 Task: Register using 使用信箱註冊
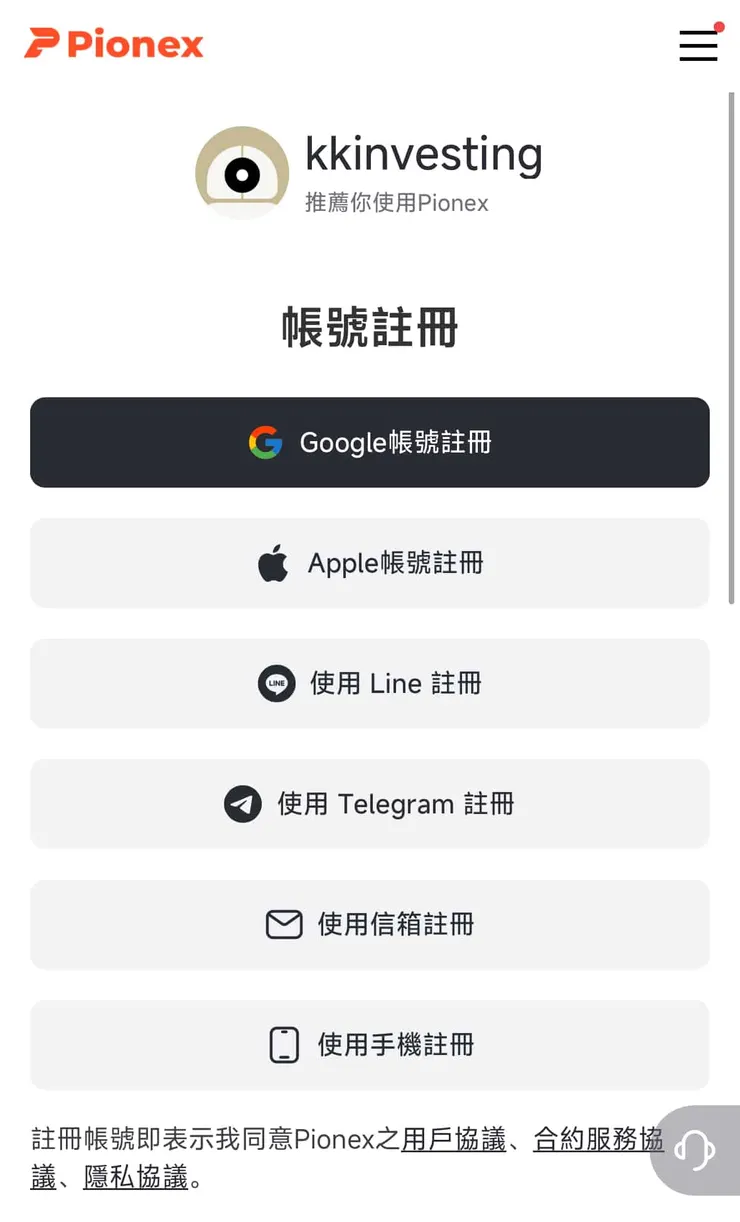tap(370, 924)
